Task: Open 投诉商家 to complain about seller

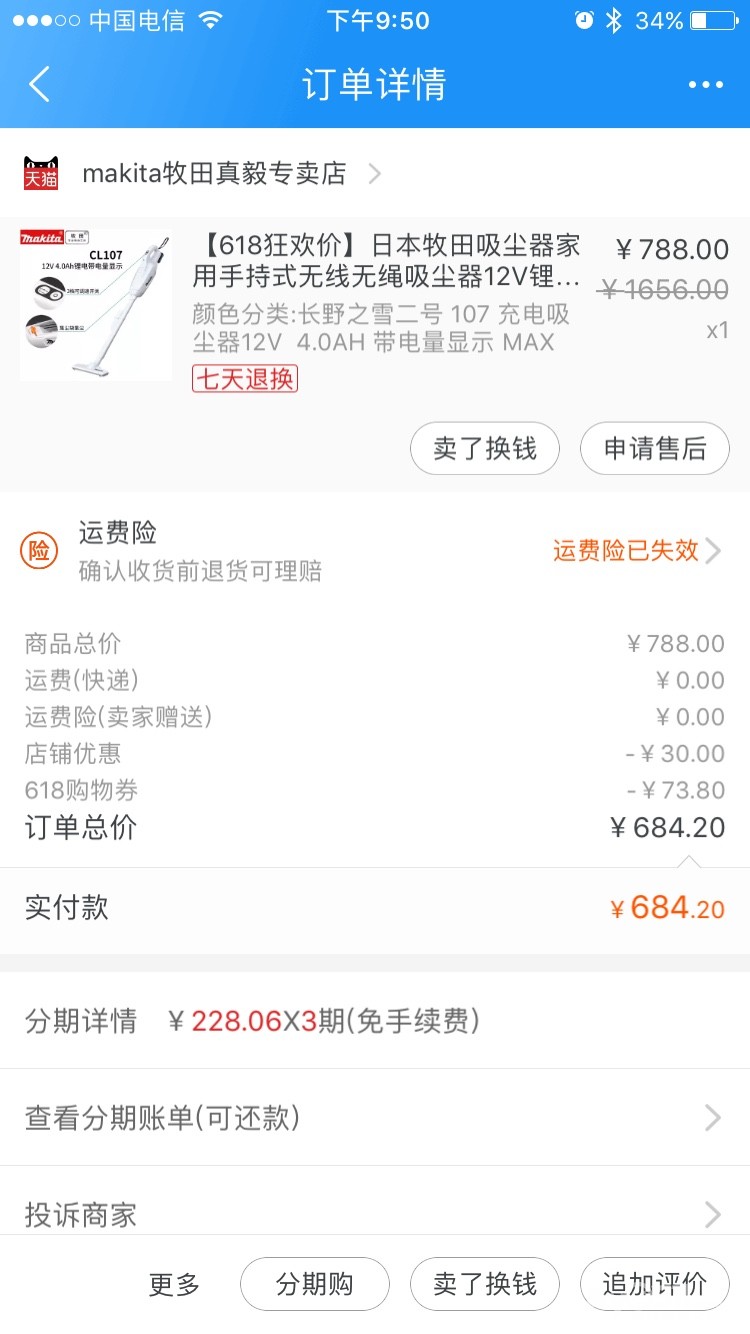Action: point(375,1213)
